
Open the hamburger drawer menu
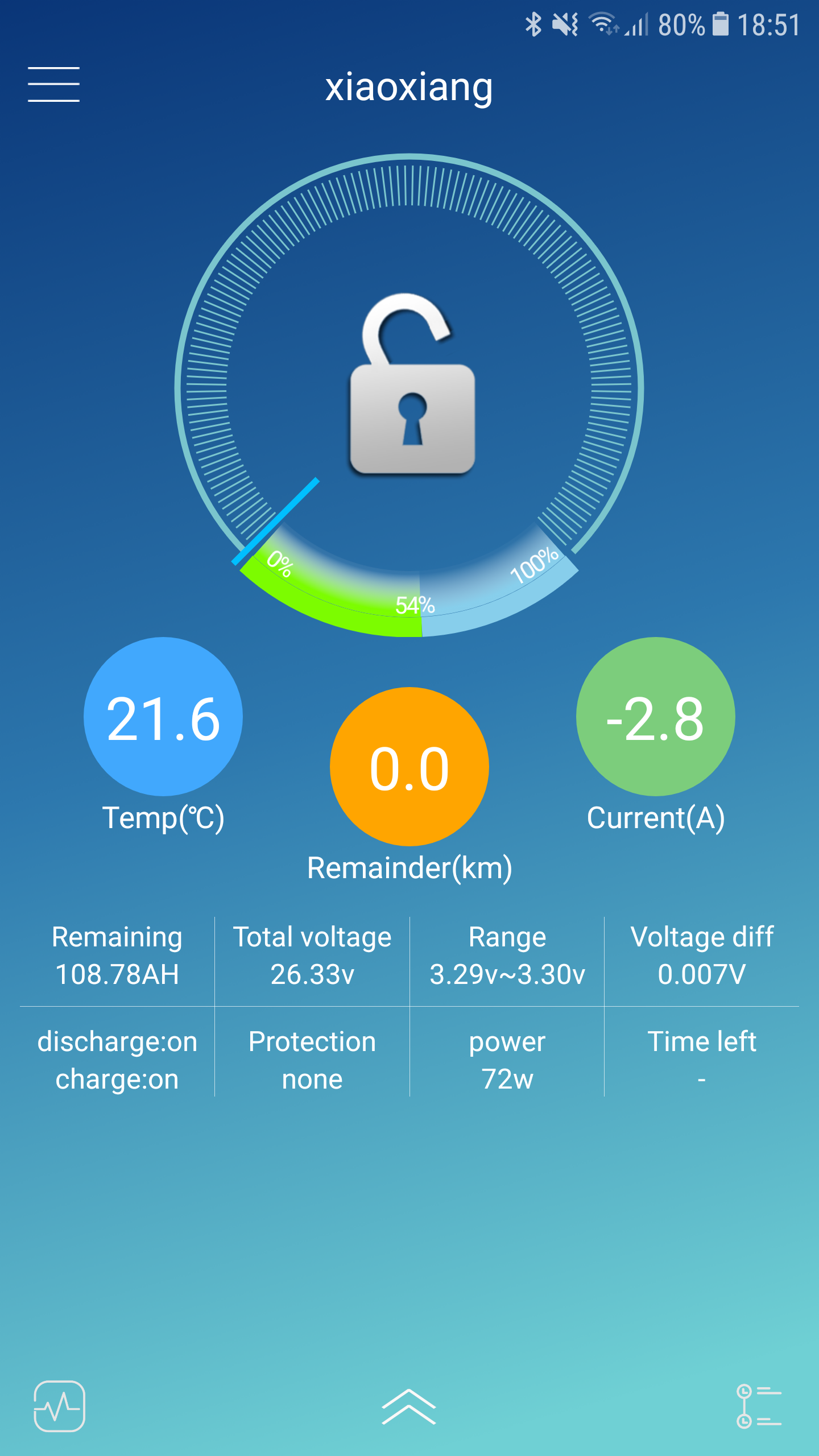pyautogui.click(x=53, y=84)
